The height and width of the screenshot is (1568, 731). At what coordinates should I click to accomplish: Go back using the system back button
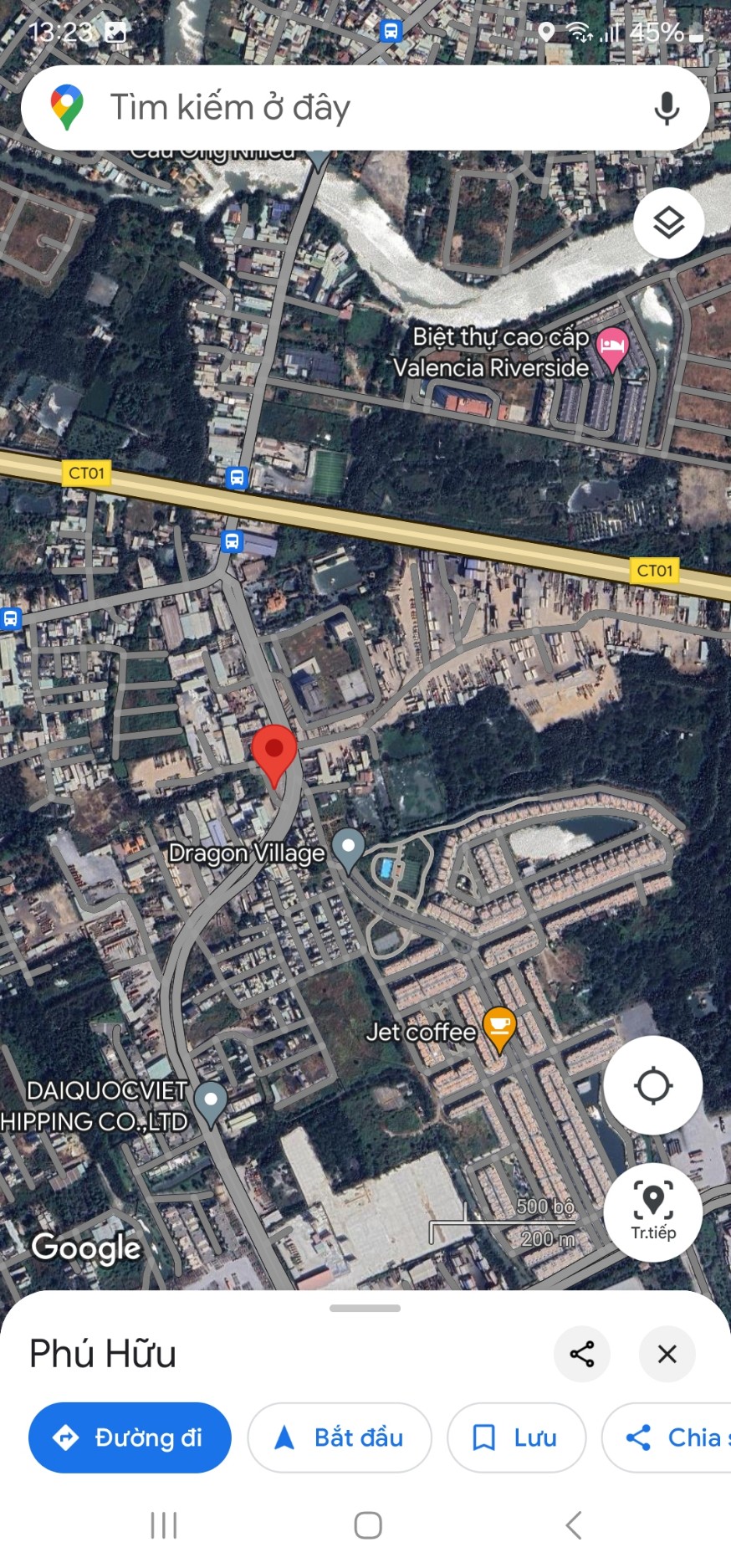574,1524
